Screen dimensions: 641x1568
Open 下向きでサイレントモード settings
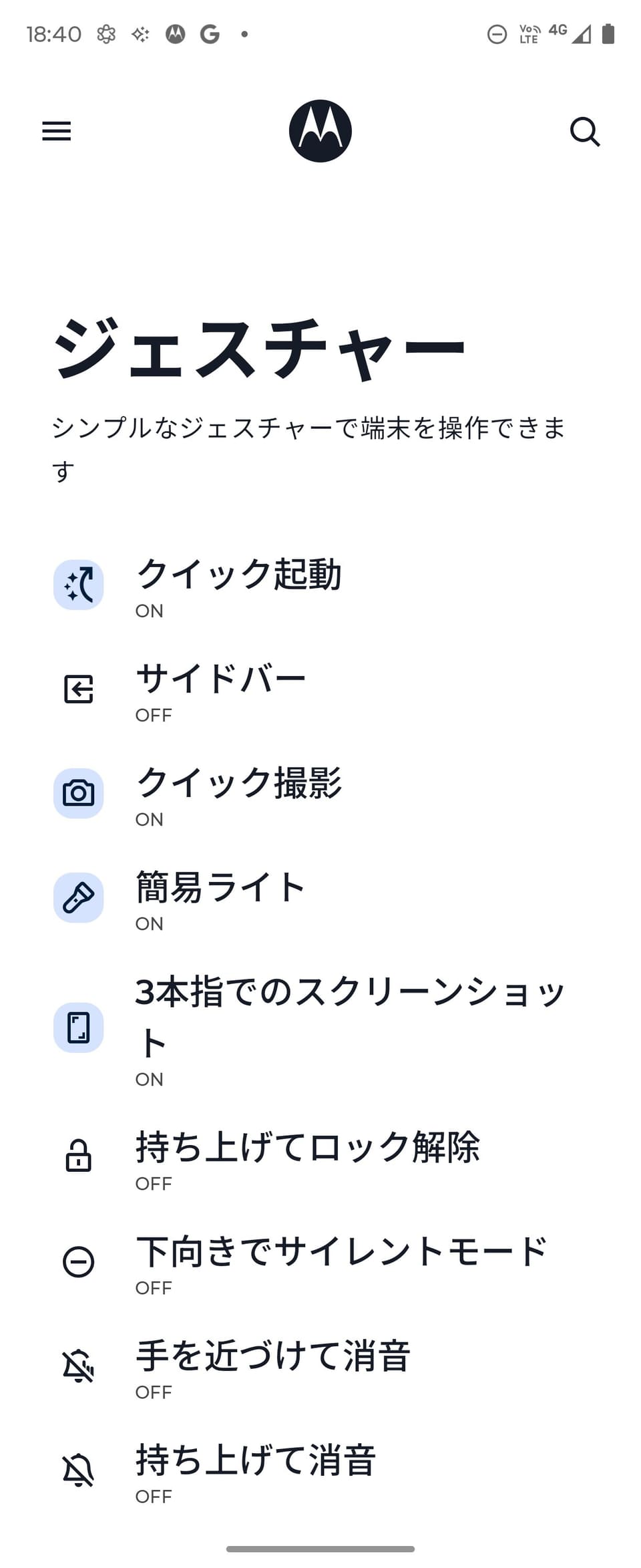coord(341,1261)
